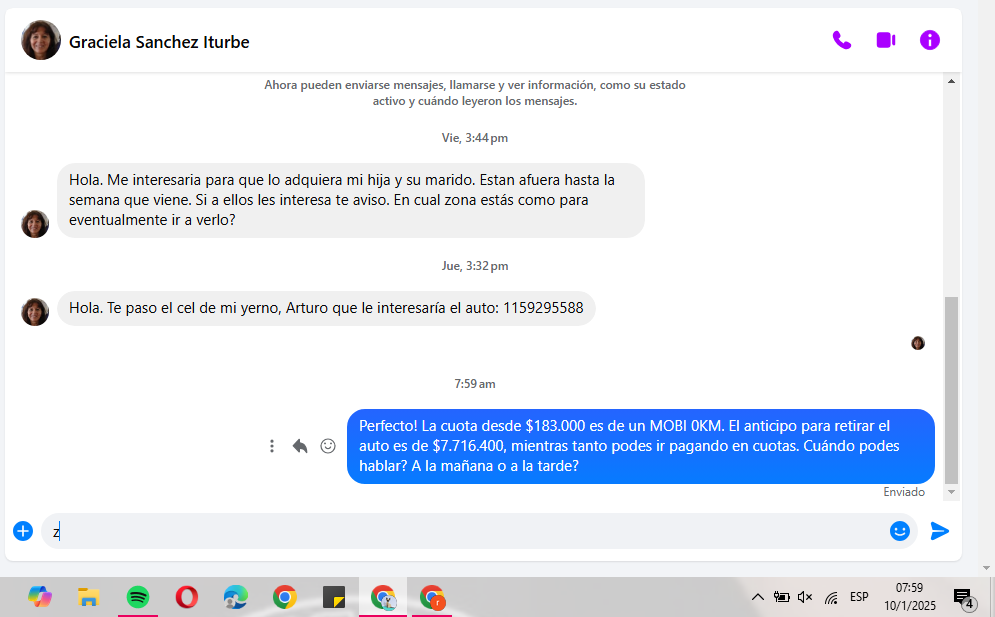Open Spotify from the taskbar
Image resolution: width=995 pixels, height=617 pixels.
point(138,598)
